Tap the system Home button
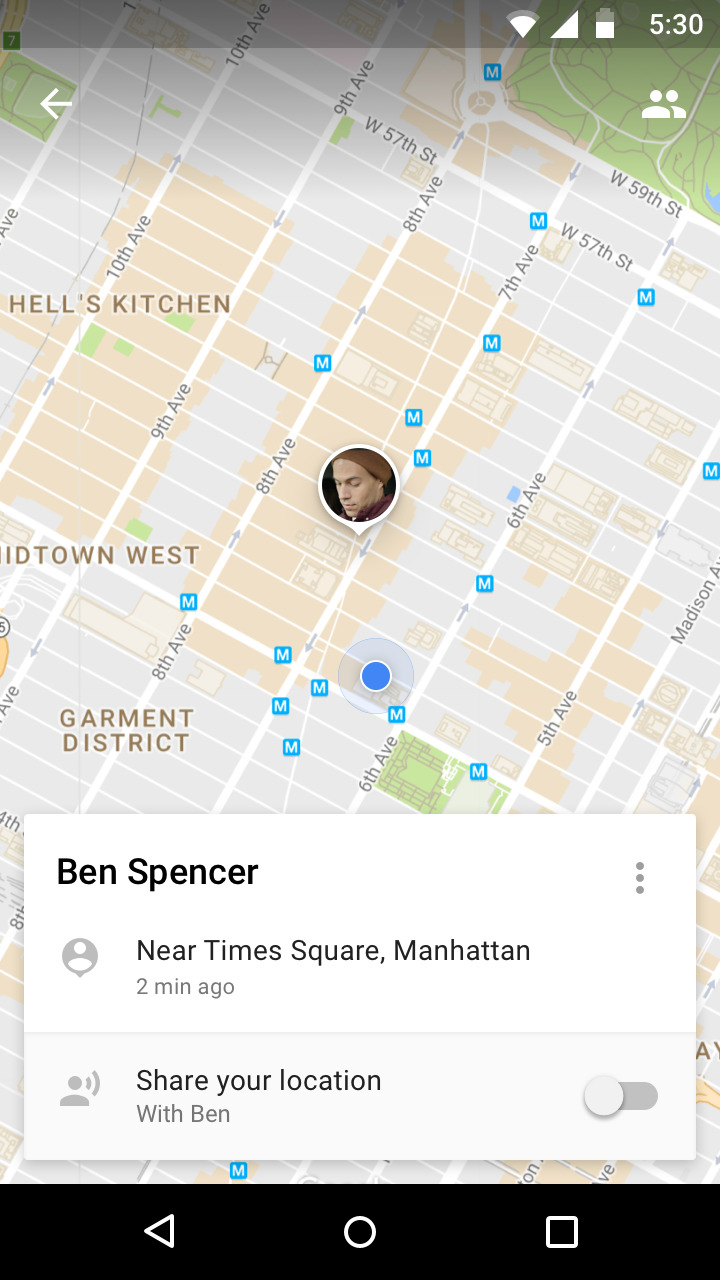This screenshot has width=720, height=1280. click(360, 1232)
